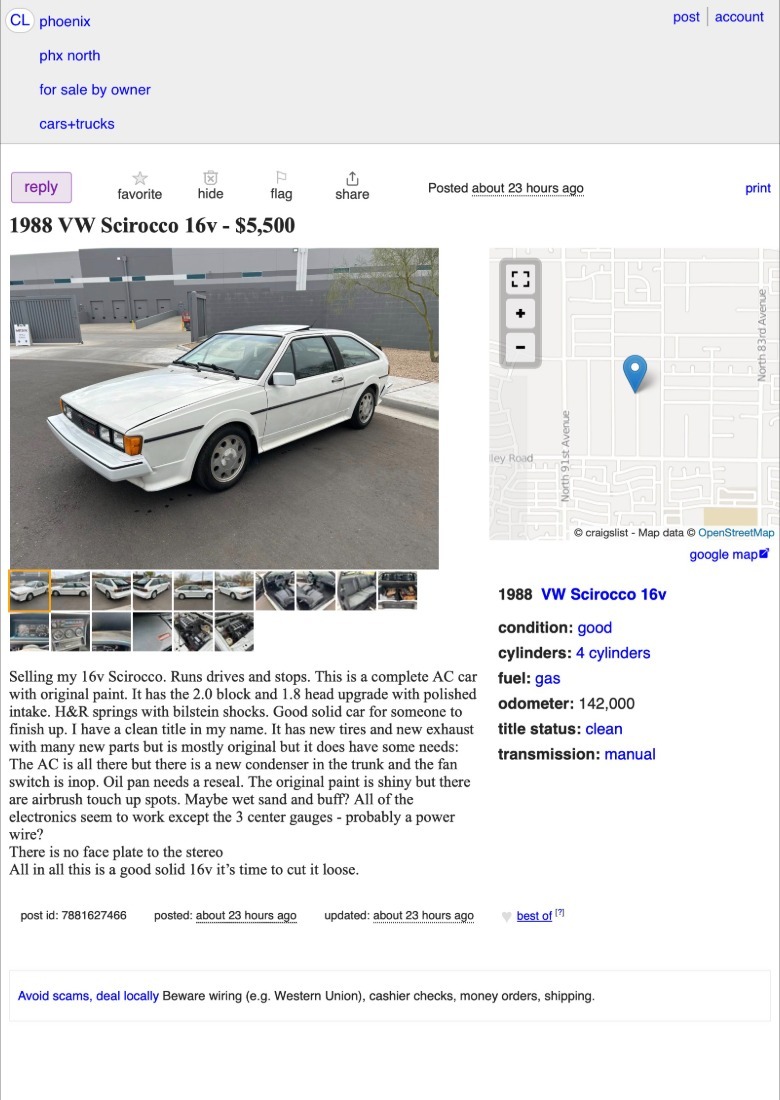This screenshot has height=1100, width=780.
Task: Open for sale by owner link
Action: [x=95, y=90]
